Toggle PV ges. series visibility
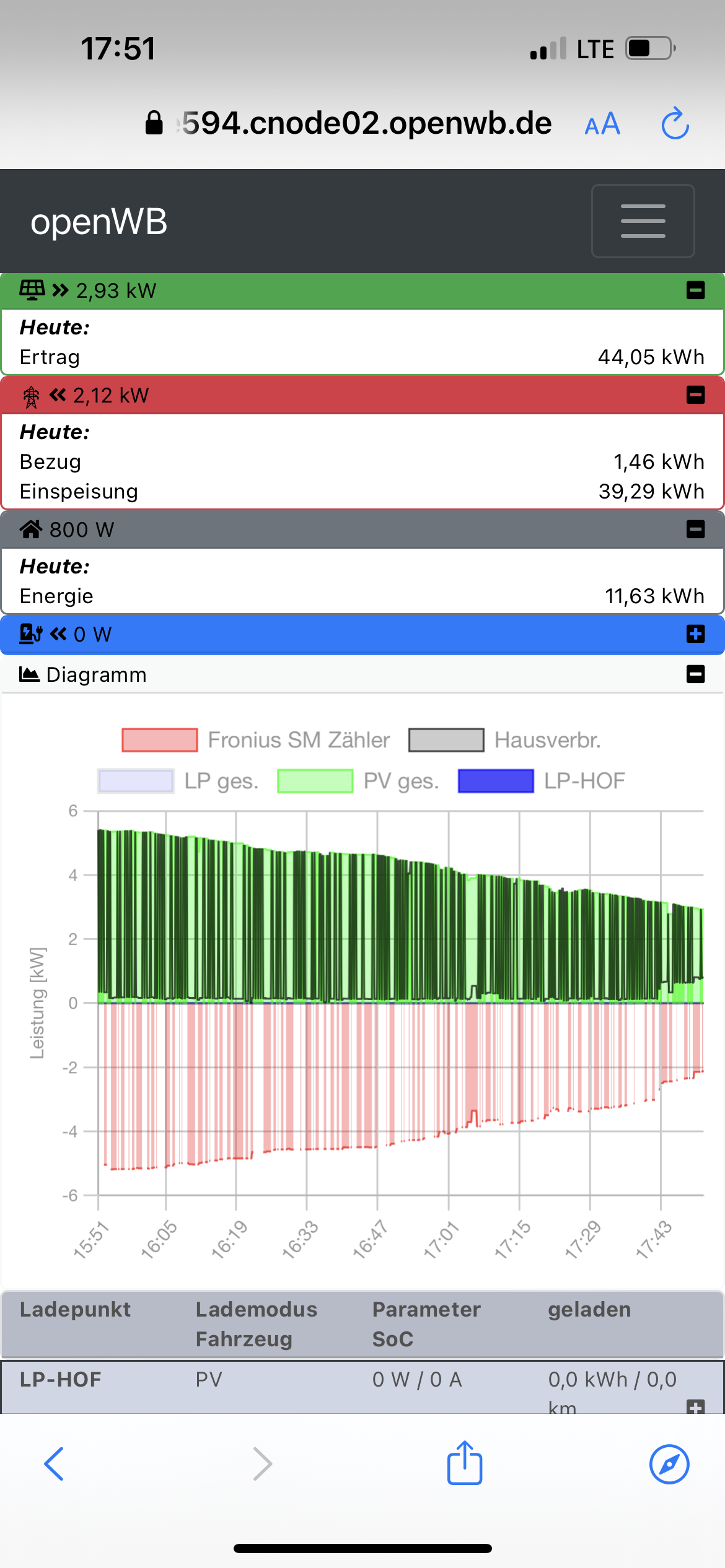Viewport: 725px width, 1568px height. (358, 781)
